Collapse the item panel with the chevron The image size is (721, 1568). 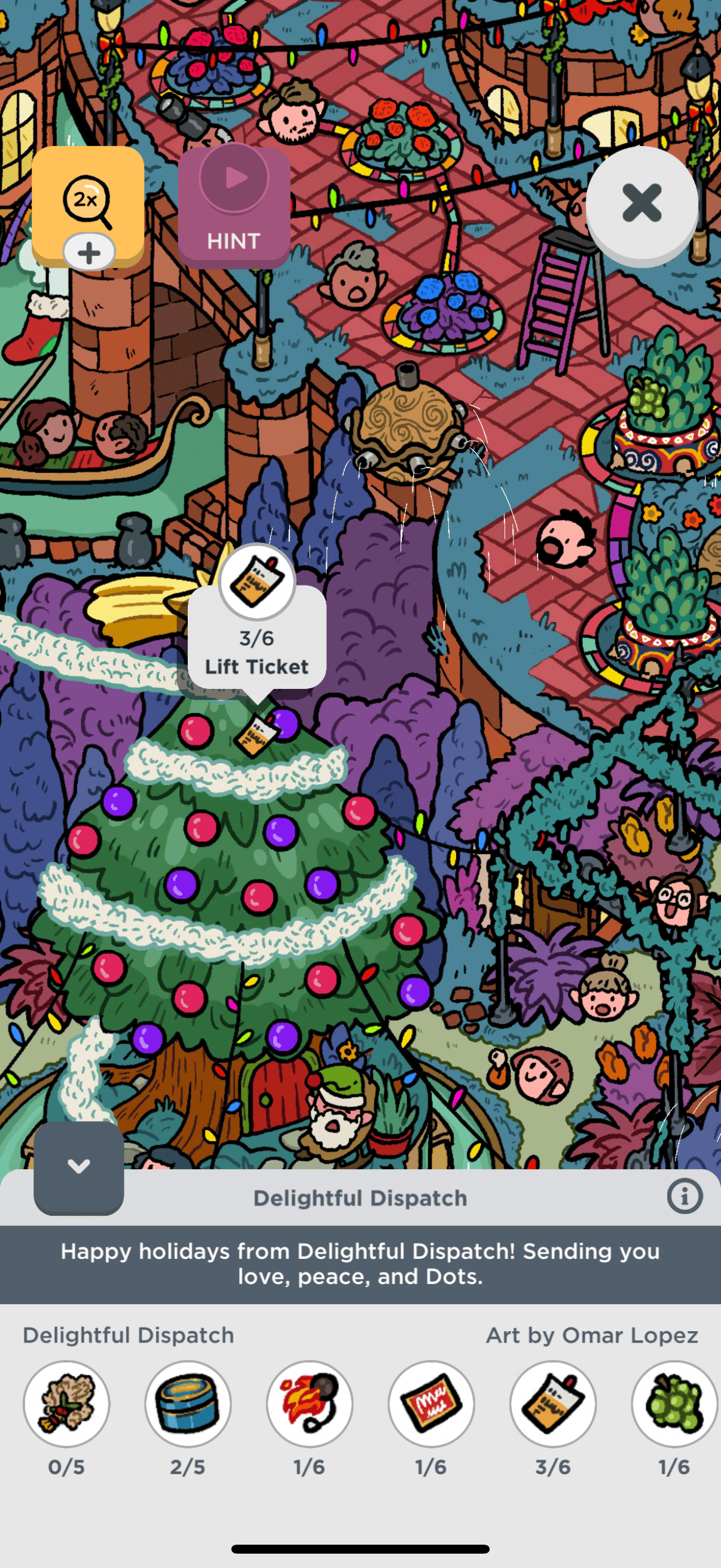78,1166
